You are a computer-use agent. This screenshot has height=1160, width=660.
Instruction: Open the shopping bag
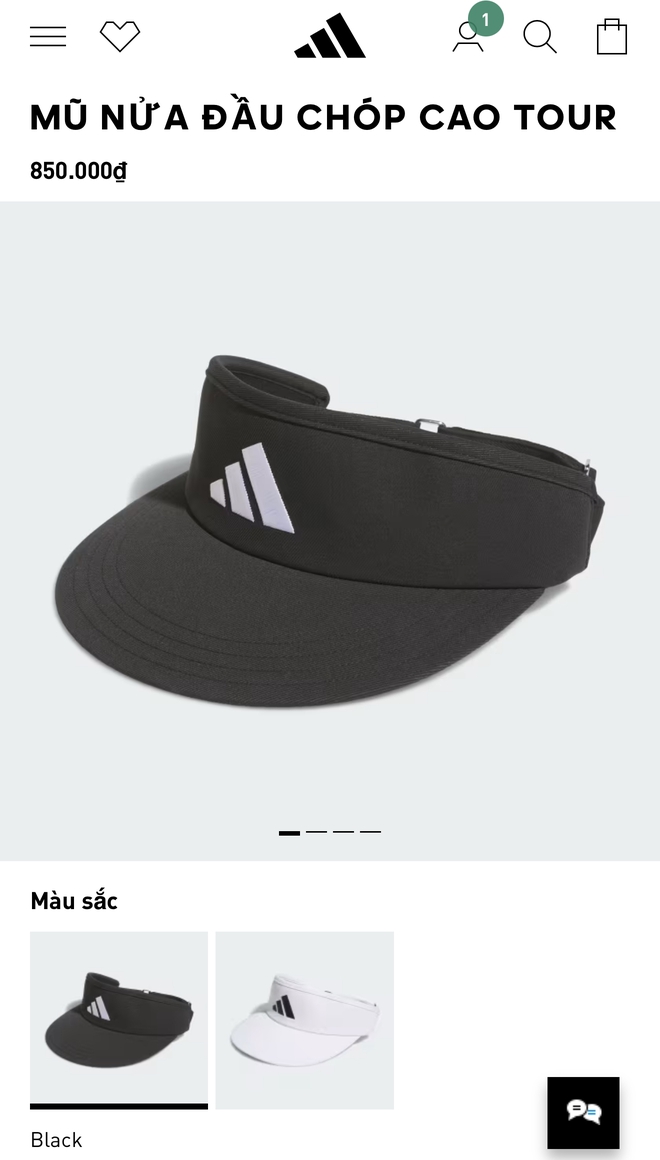tap(612, 37)
